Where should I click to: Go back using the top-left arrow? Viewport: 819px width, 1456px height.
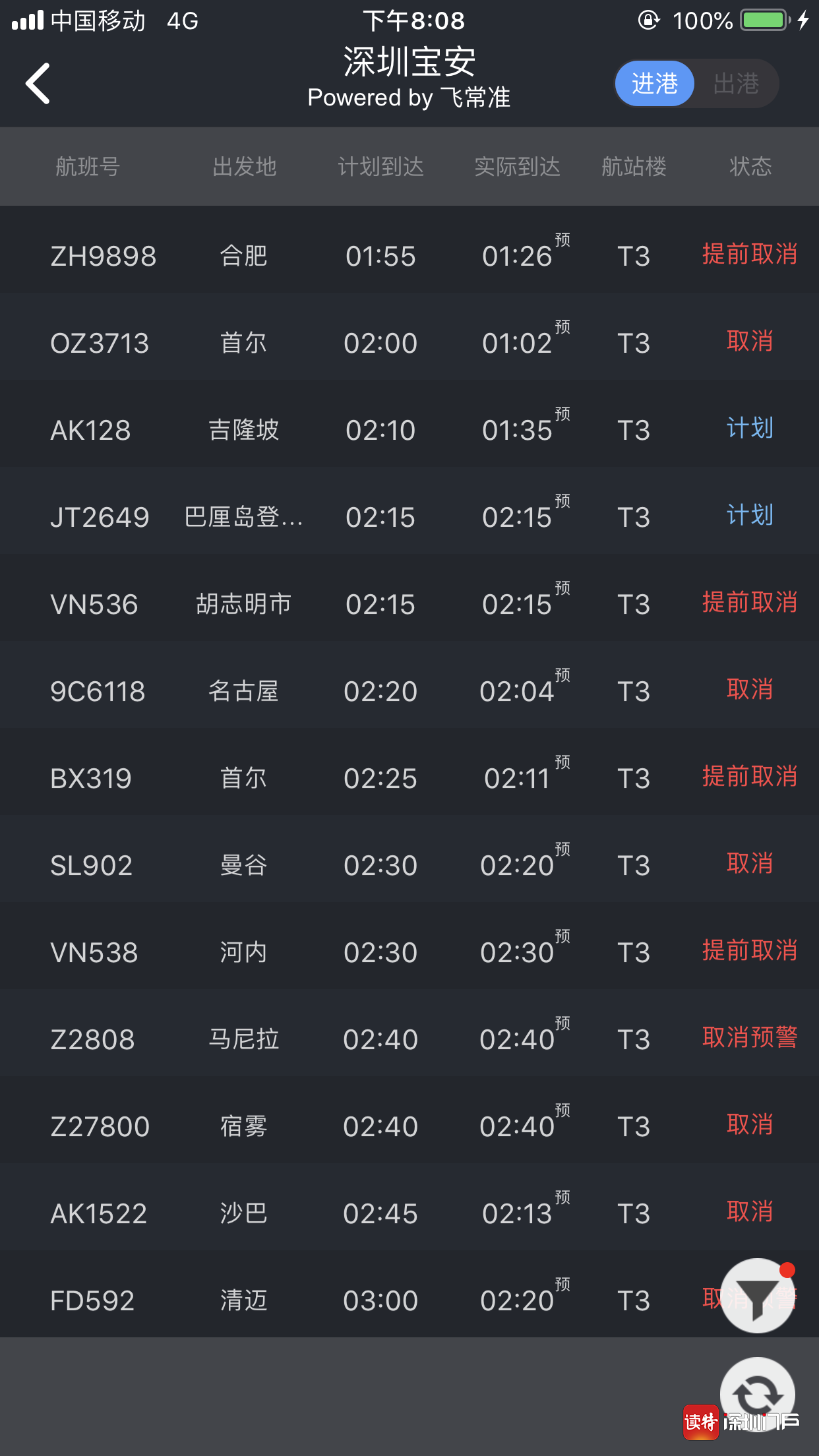pos(38,84)
